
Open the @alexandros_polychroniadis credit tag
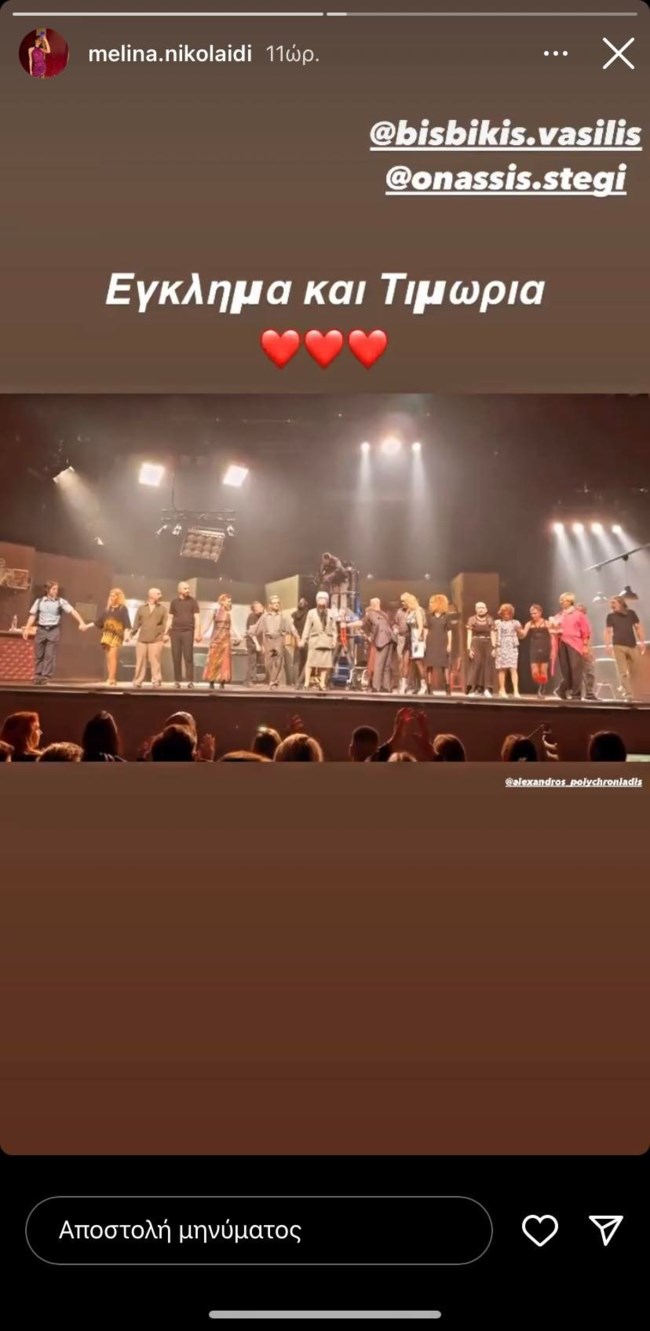[x=573, y=782]
